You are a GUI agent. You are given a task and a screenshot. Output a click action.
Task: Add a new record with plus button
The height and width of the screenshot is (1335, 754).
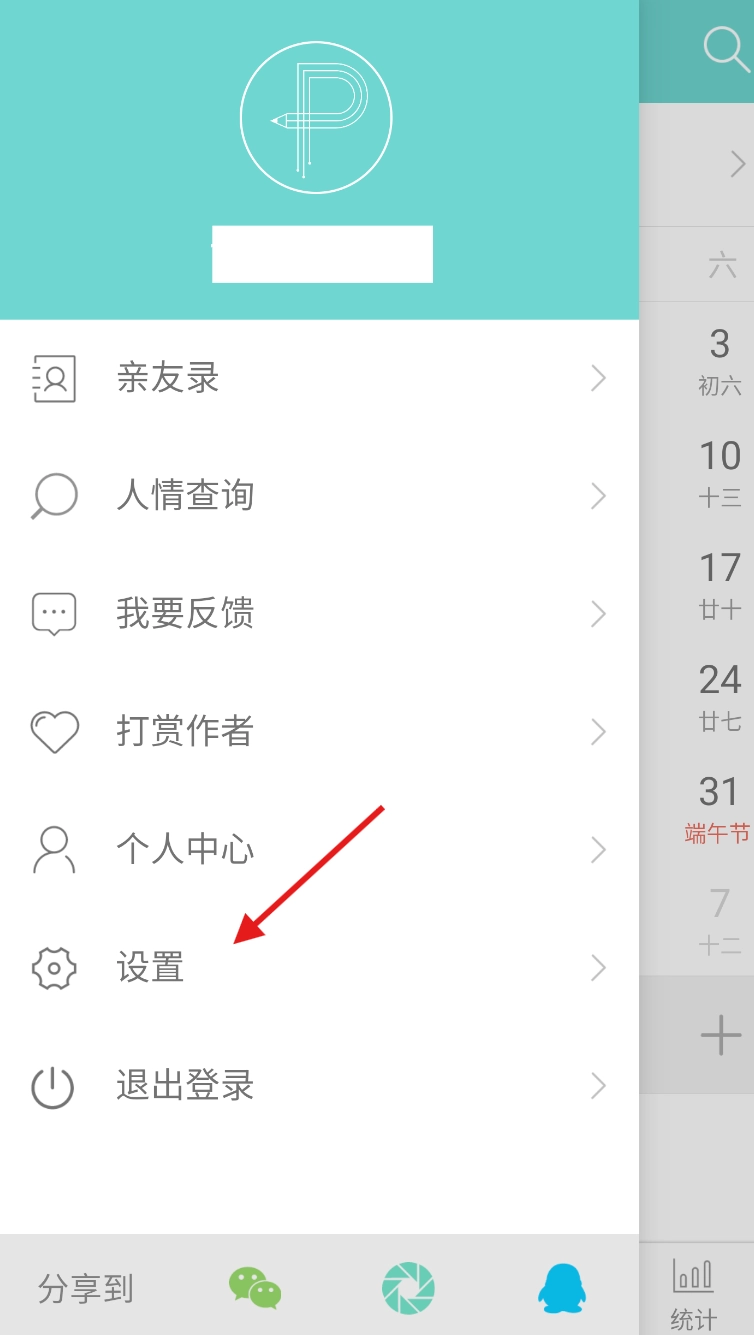click(x=720, y=1035)
